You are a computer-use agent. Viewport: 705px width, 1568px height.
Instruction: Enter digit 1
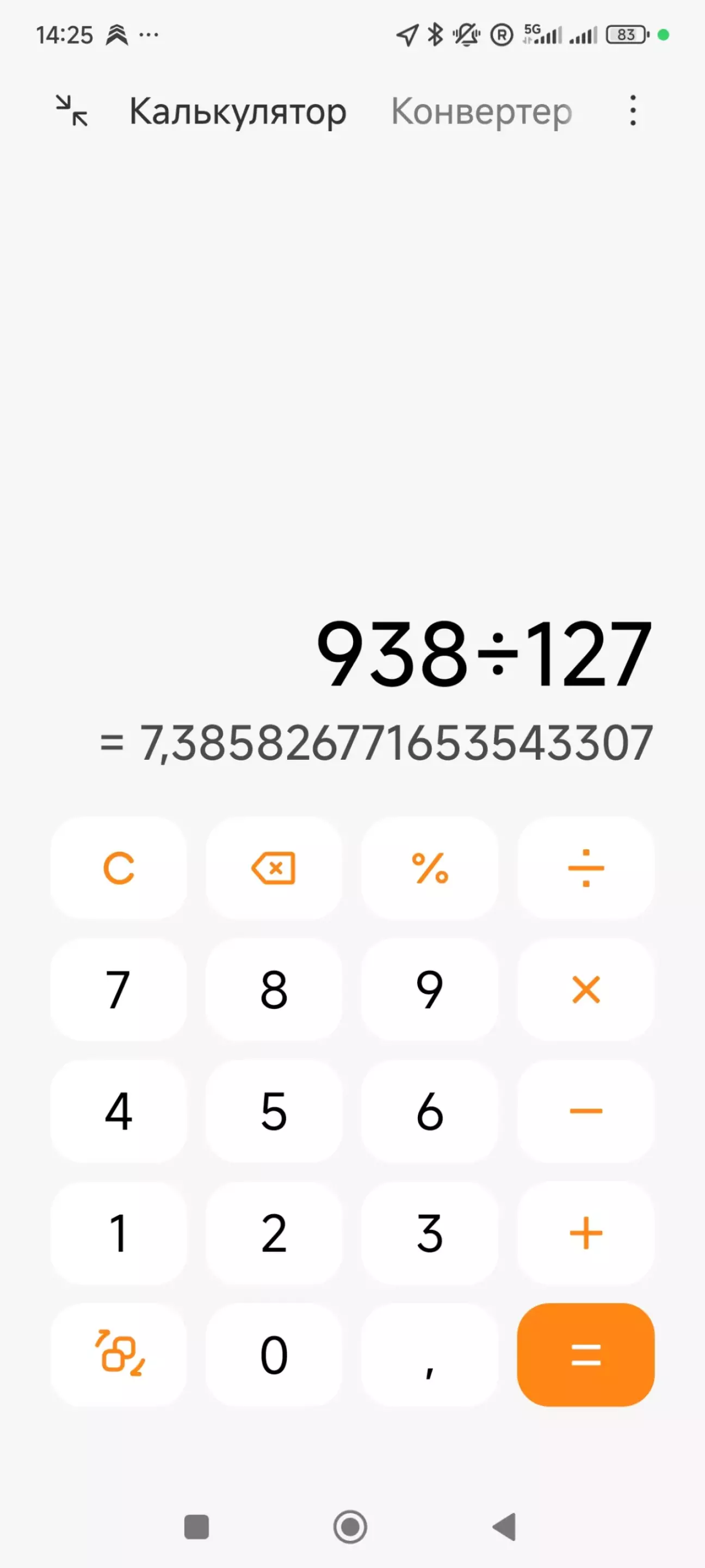click(119, 1233)
